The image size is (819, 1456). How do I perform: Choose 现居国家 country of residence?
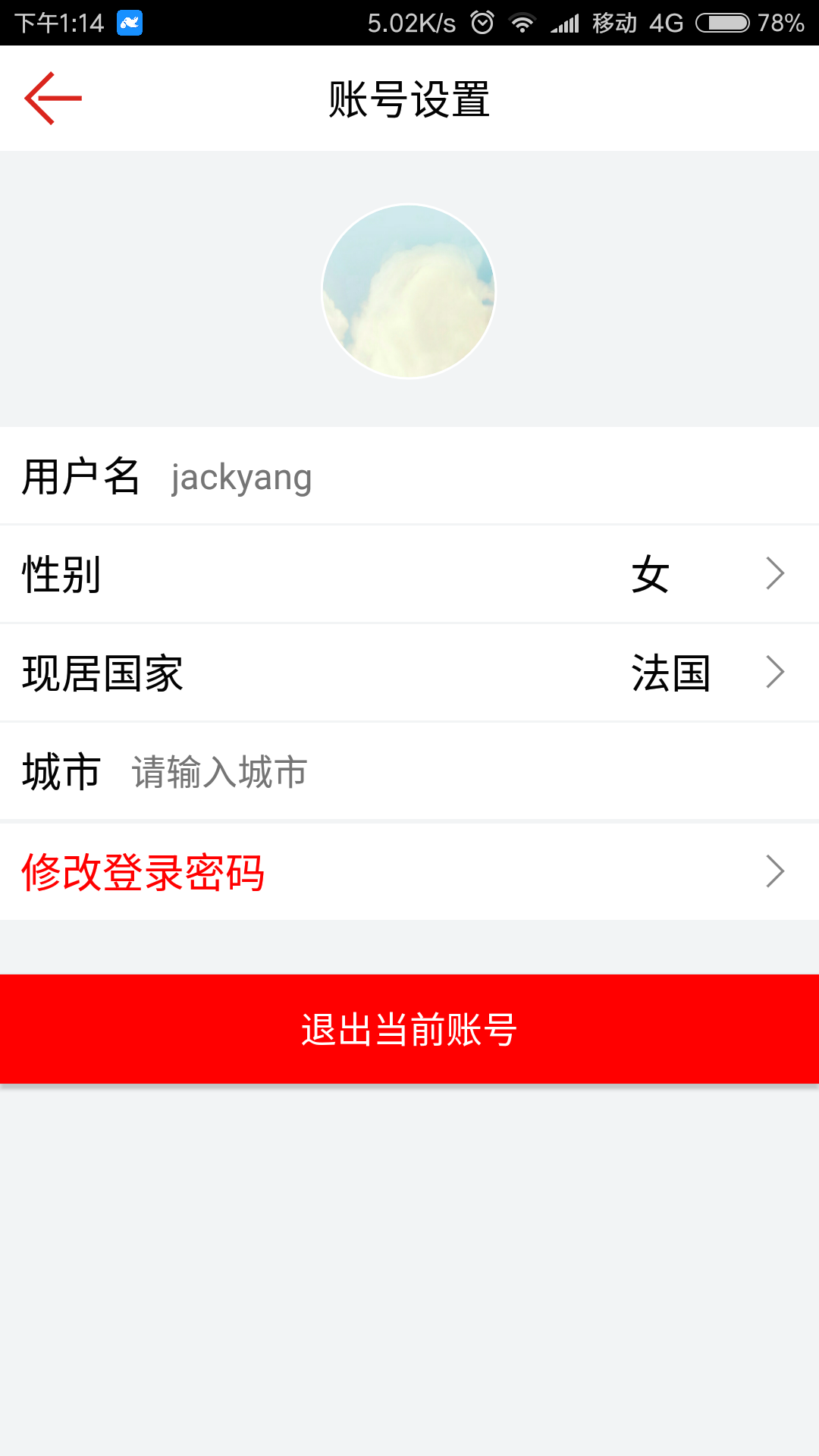click(x=409, y=673)
